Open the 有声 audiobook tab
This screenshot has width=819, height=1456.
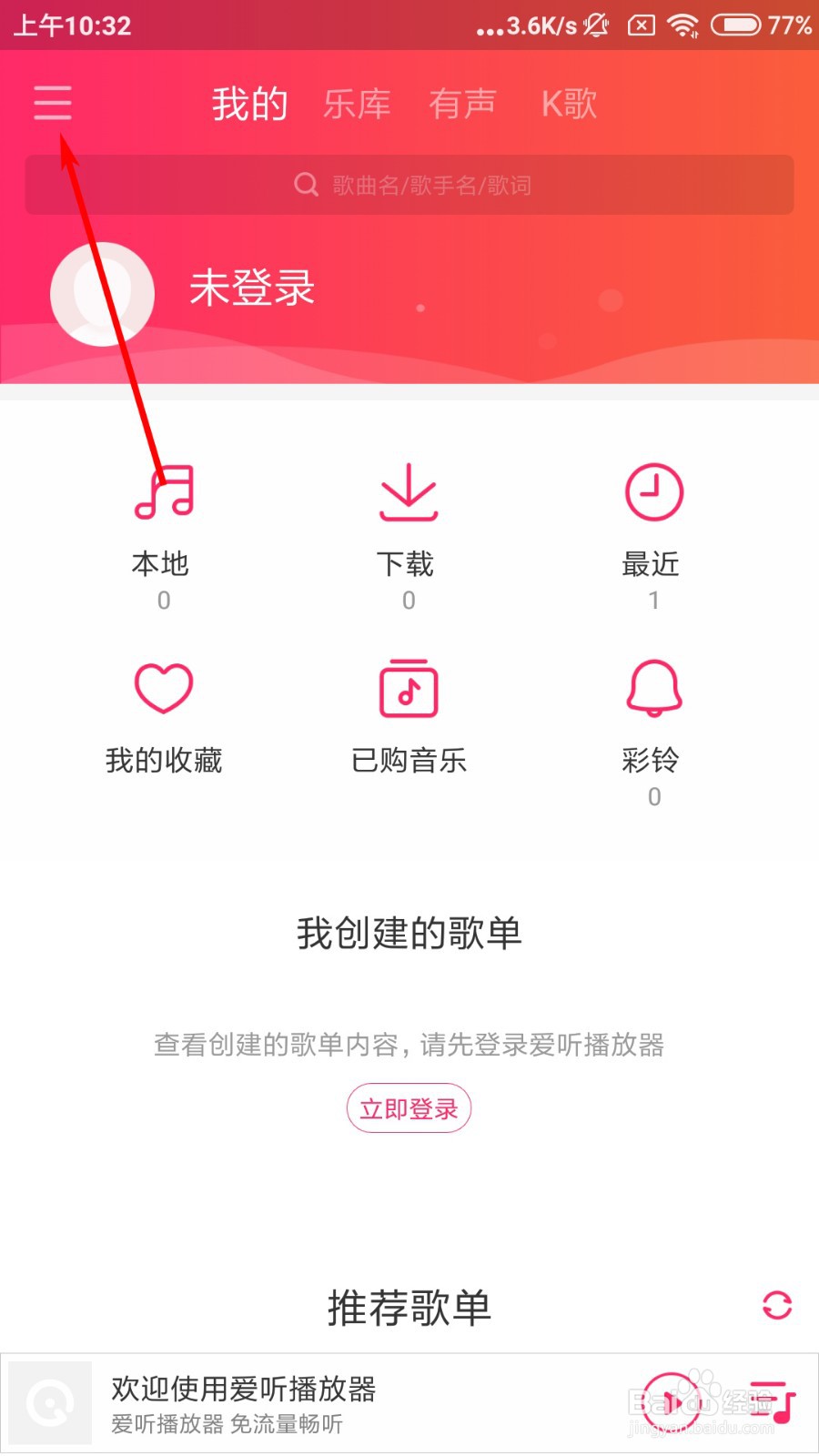(x=462, y=103)
